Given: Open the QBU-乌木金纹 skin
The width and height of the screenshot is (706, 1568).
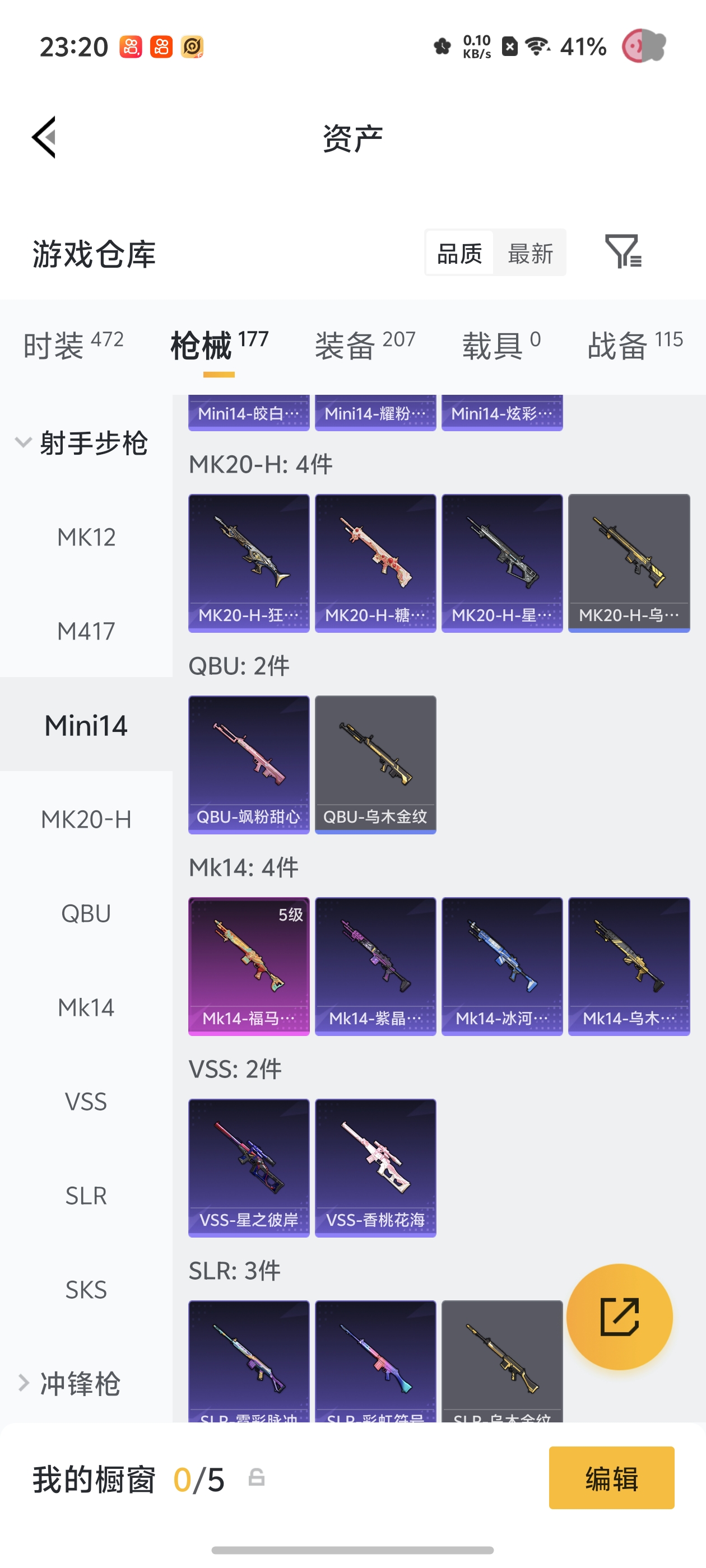Looking at the screenshot, I should click(x=375, y=764).
